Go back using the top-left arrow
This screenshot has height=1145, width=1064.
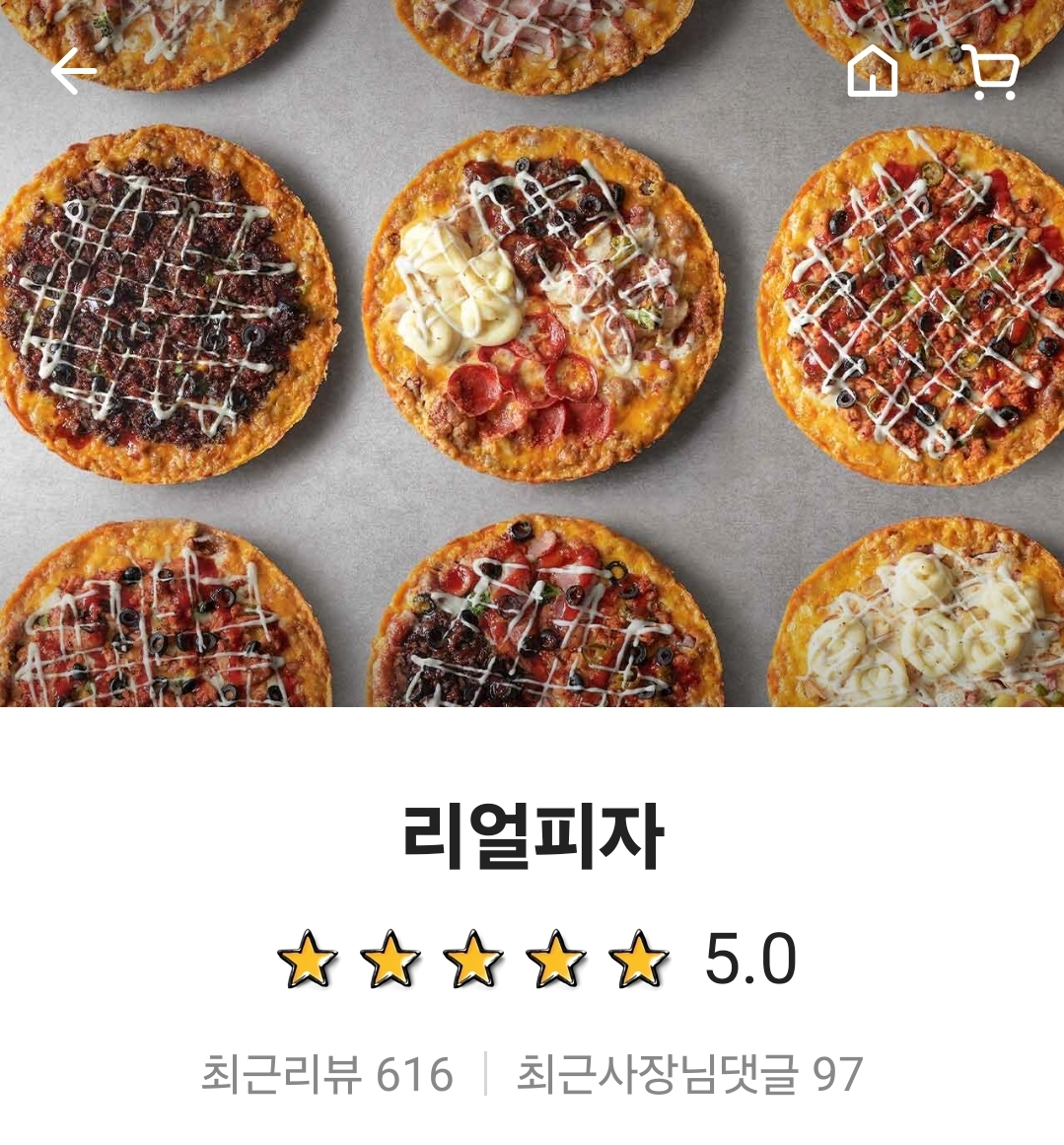[x=73, y=72]
